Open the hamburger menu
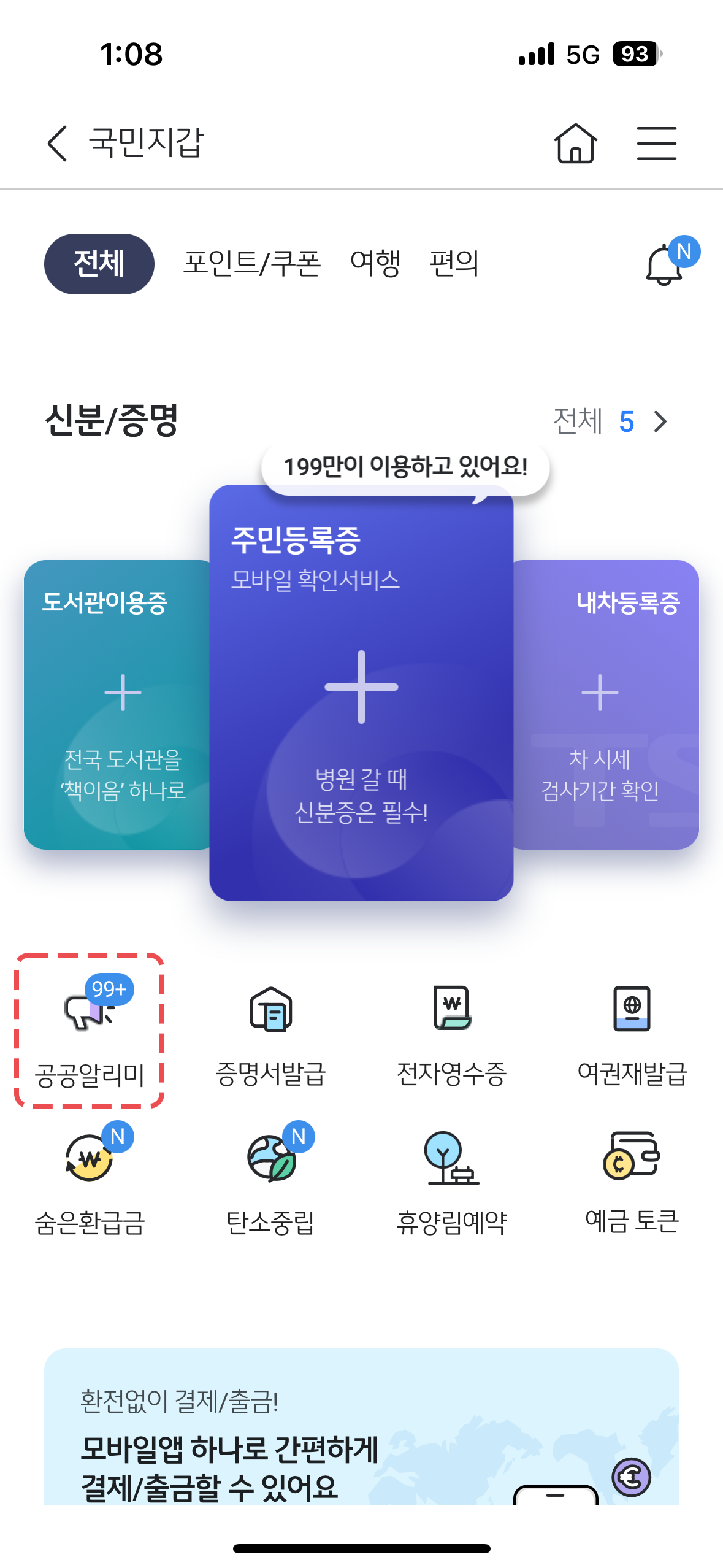Screen dimensions: 723x1568 (656, 144)
